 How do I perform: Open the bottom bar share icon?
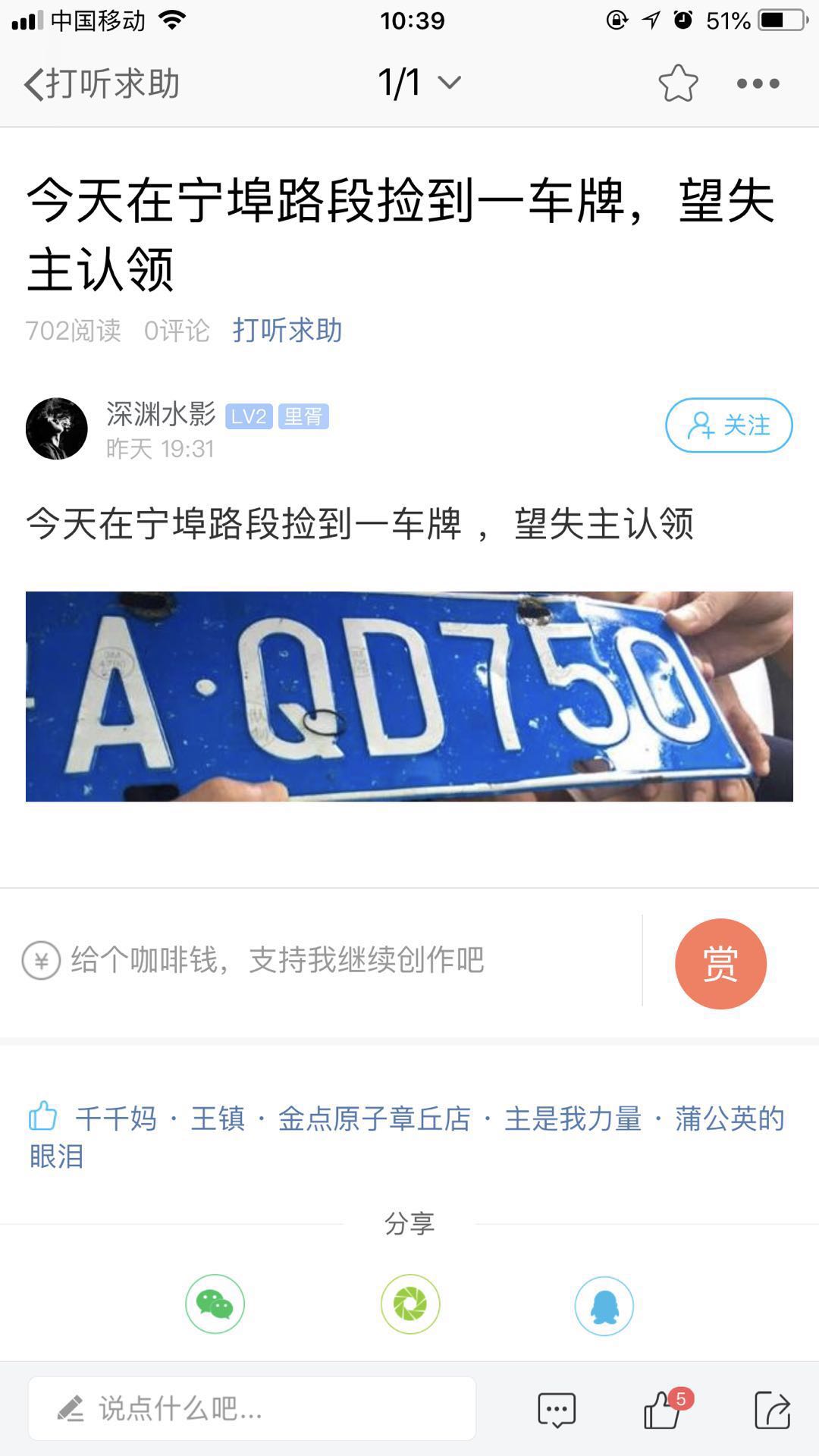point(773,1410)
